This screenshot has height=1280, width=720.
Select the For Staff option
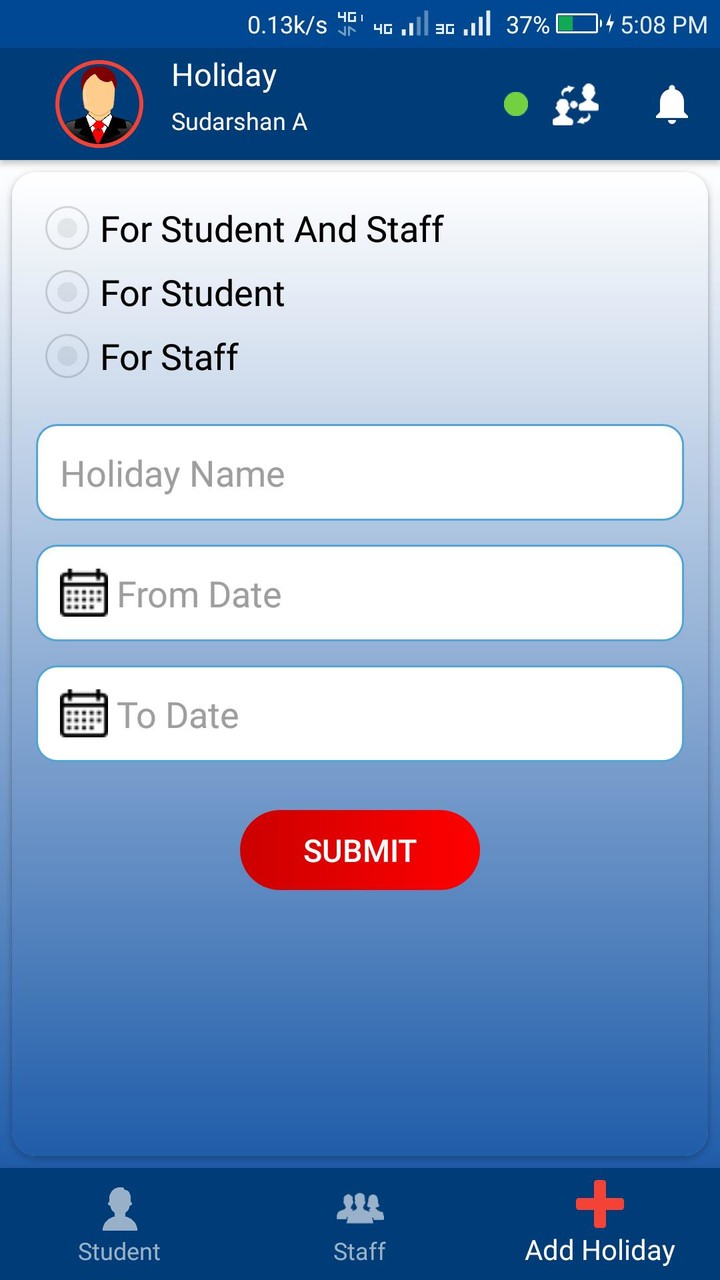click(x=67, y=356)
